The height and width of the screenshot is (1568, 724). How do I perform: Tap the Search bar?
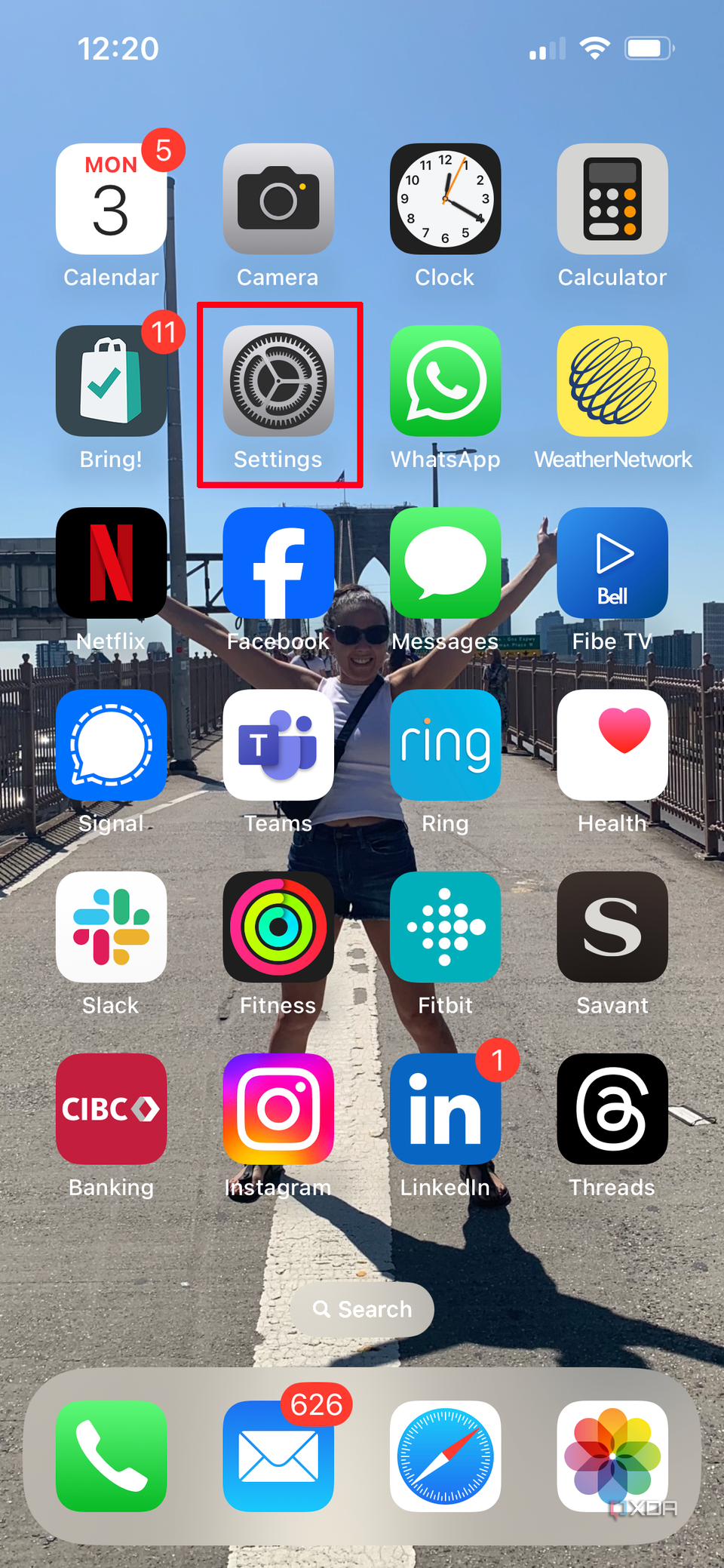pos(362,1310)
